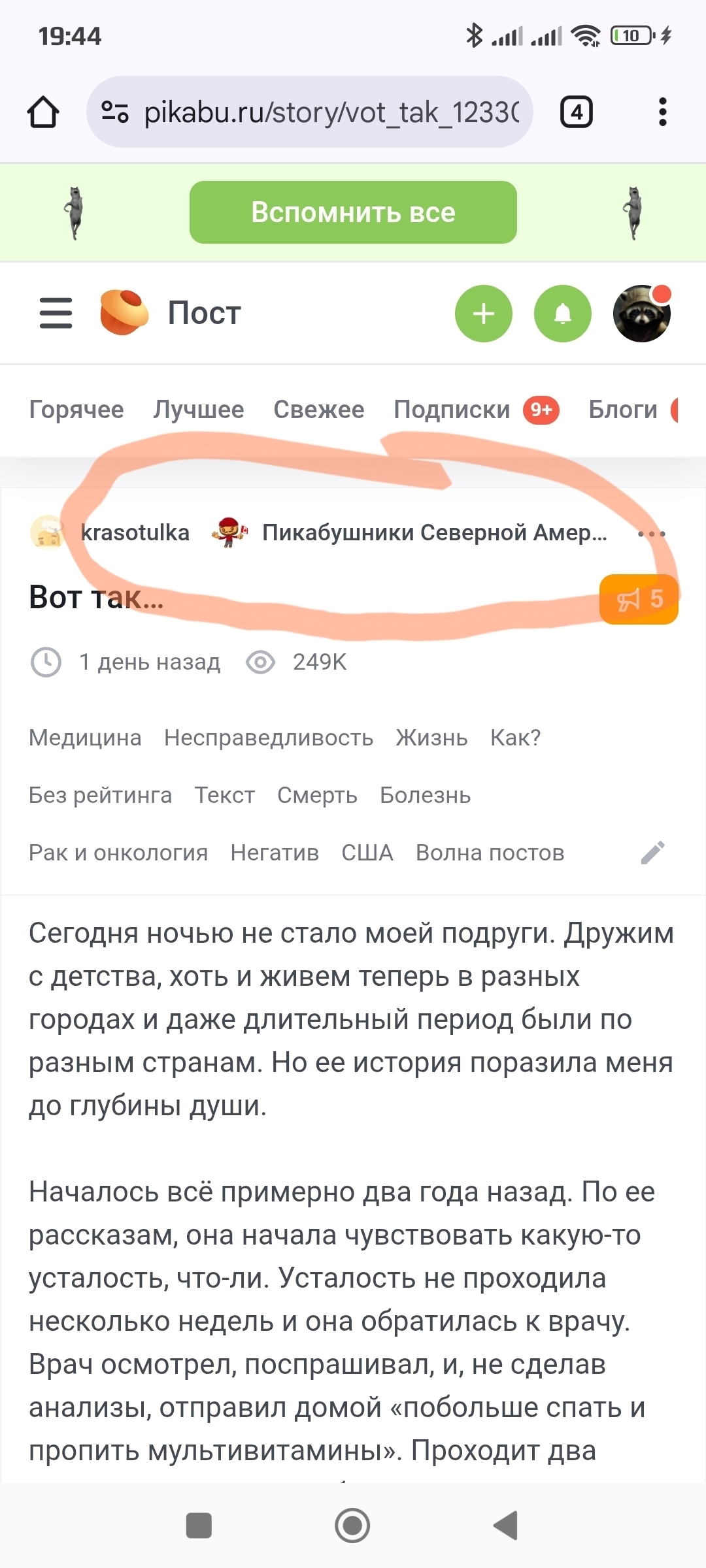Switch to the Лучшее tab
This screenshot has height=1568, width=706.
click(199, 410)
